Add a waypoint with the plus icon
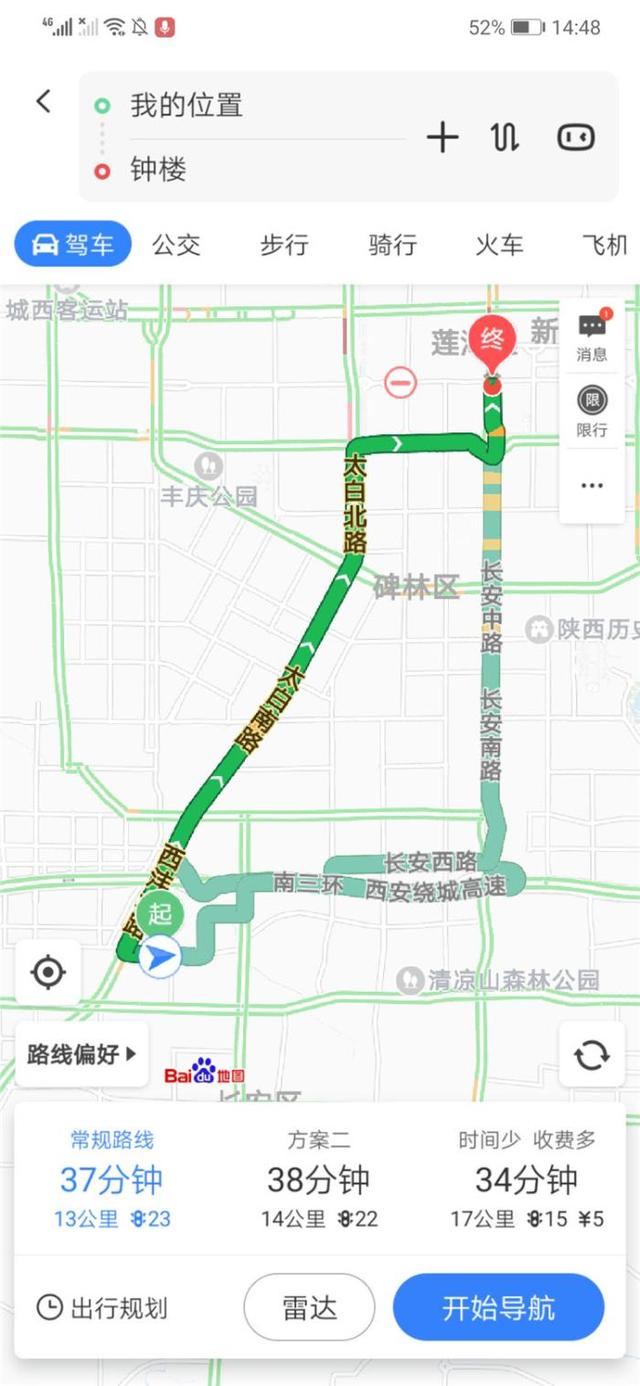Viewport: 640px width, 1386px height. (442, 138)
